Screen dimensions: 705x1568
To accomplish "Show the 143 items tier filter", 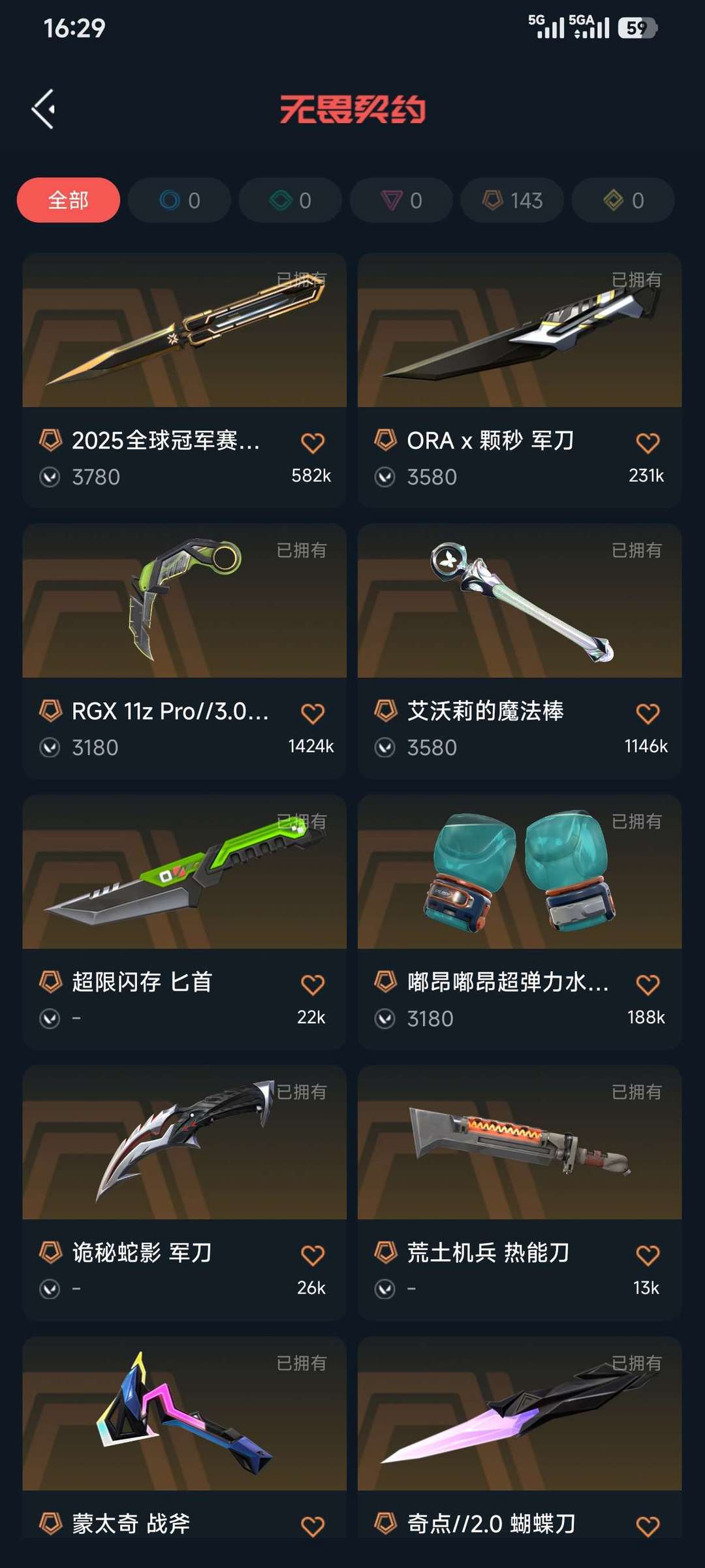I will (512, 200).
